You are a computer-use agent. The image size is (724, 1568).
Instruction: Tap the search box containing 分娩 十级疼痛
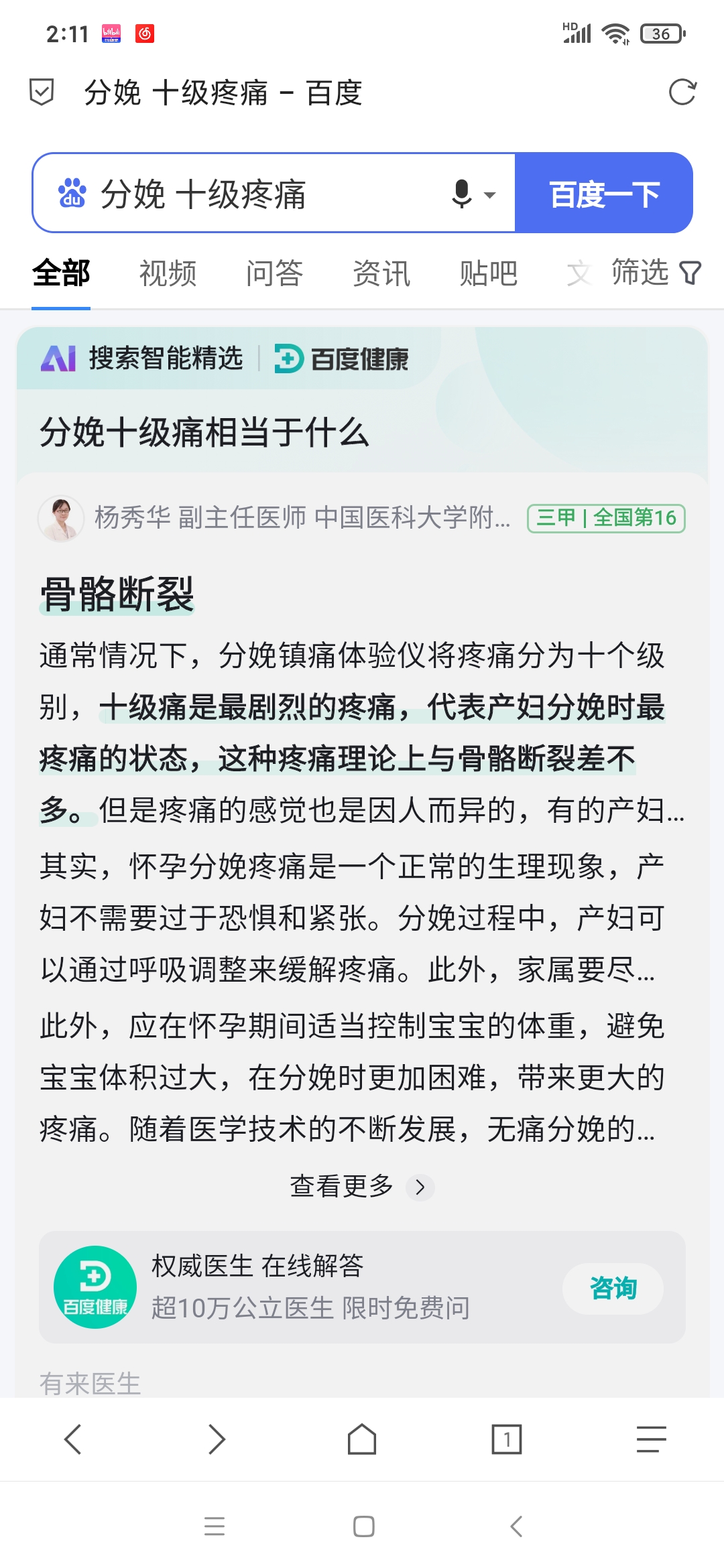(x=255, y=194)
